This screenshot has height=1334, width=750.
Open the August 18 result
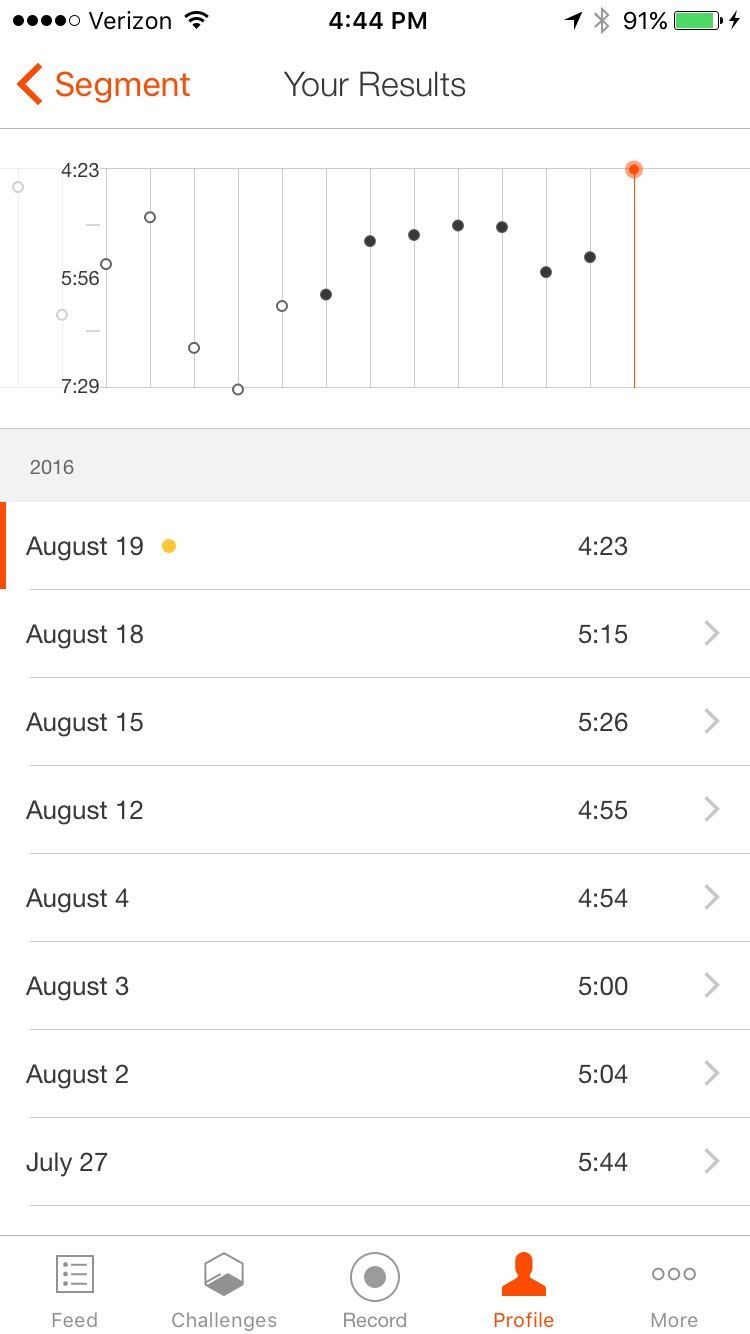[x=375, y=634]
